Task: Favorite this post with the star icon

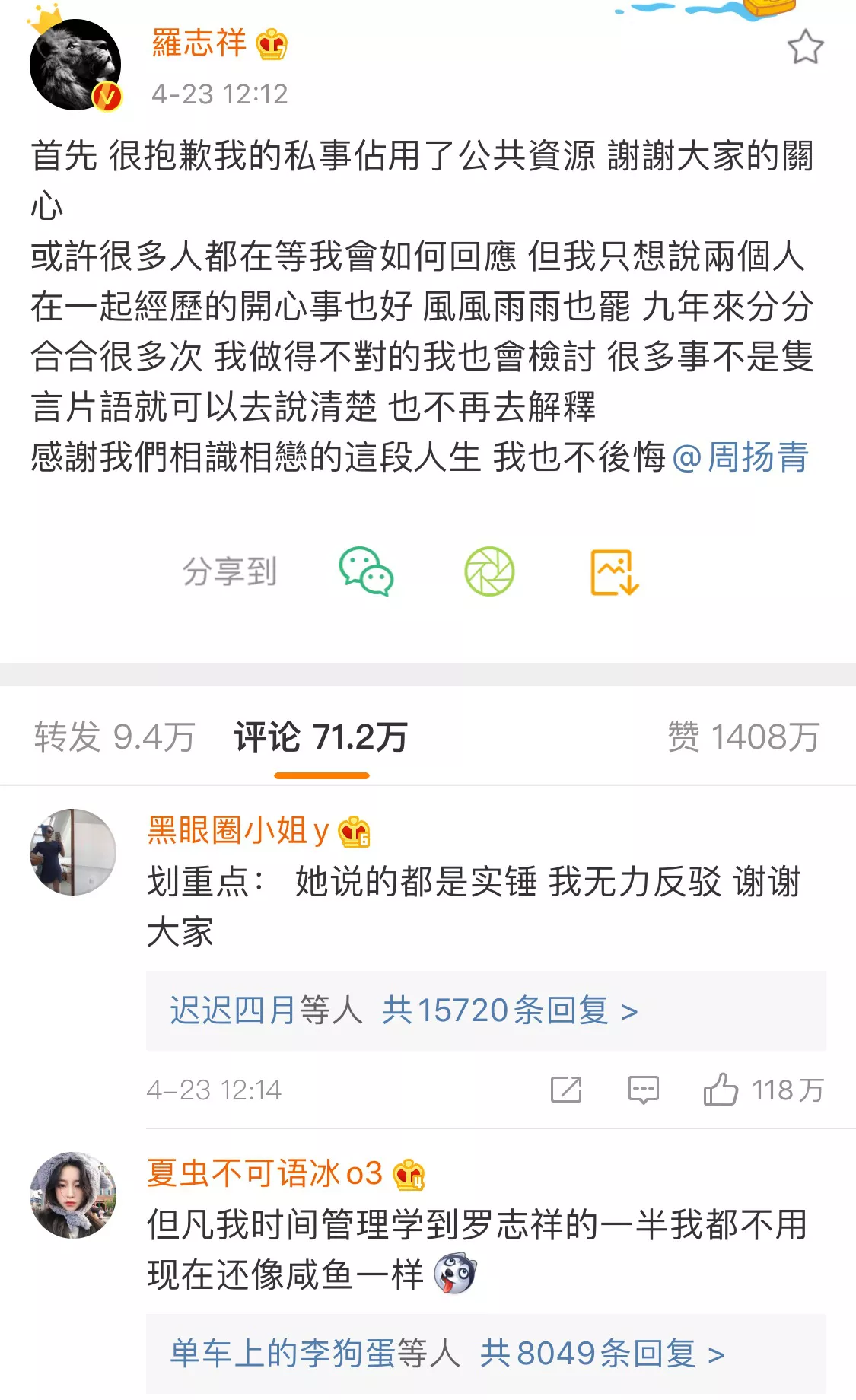Action: [x=805, y=47]
